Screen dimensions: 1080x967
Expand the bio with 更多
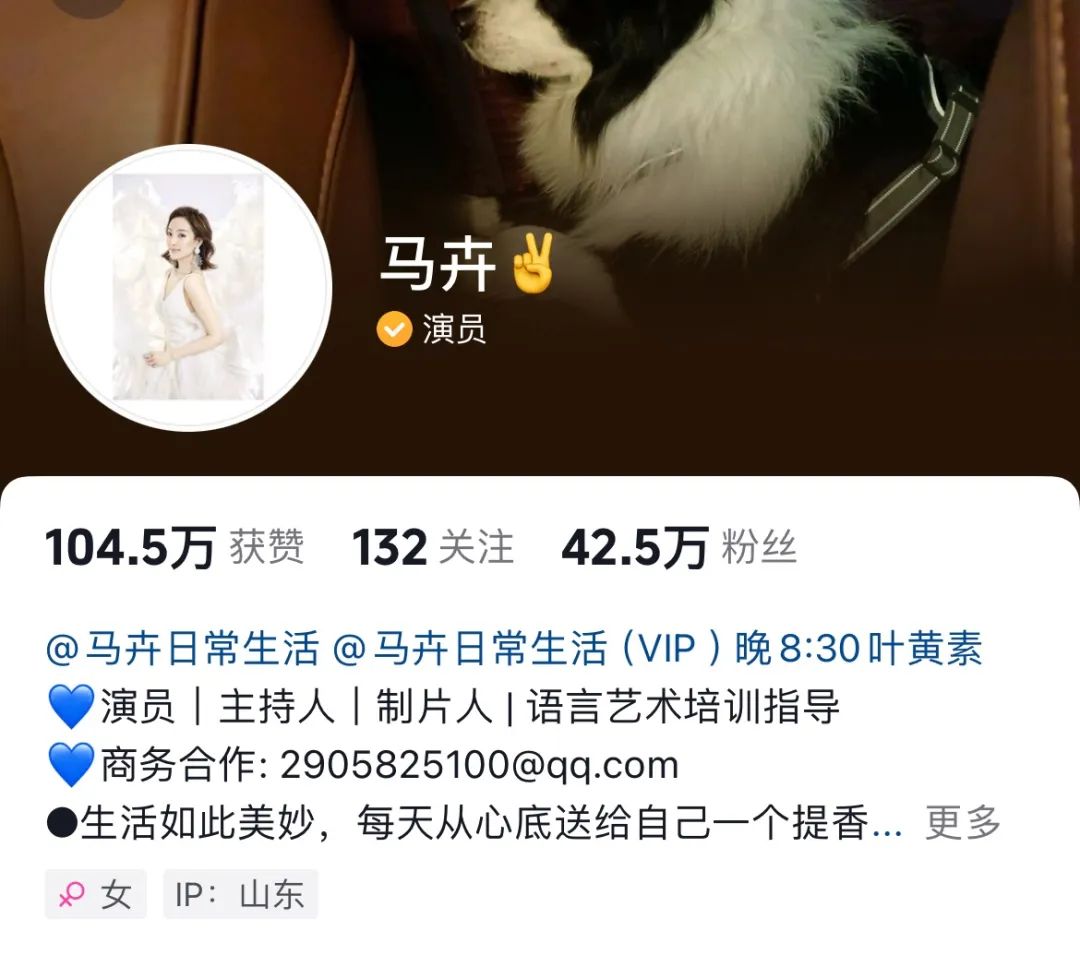(962, 823)
